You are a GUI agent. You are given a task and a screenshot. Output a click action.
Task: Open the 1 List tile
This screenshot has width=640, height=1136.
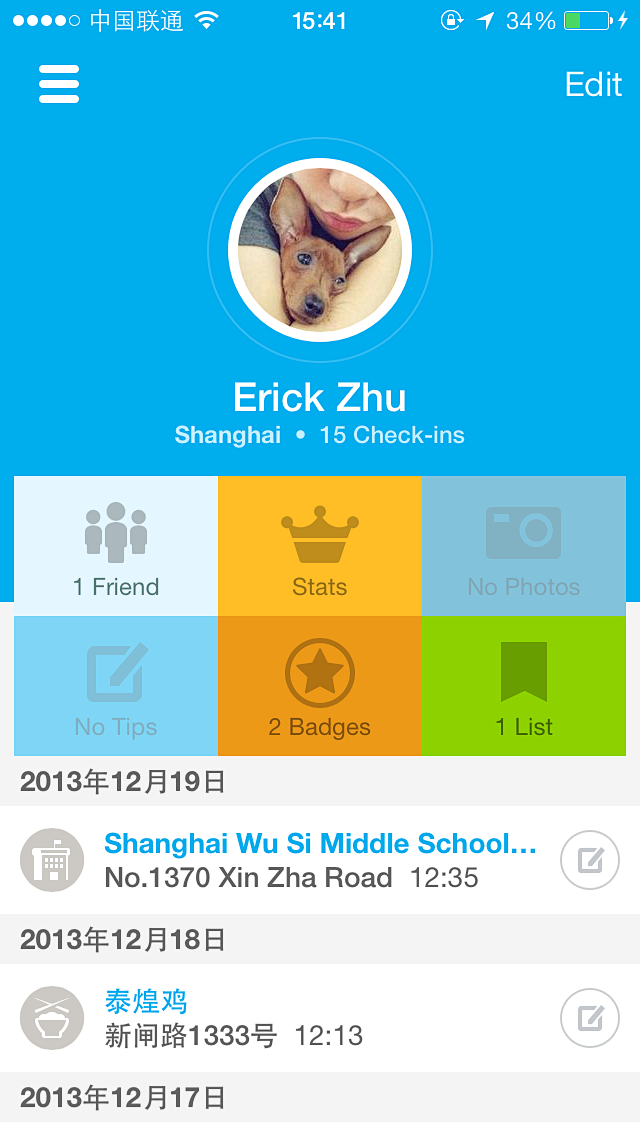[523, 686]
